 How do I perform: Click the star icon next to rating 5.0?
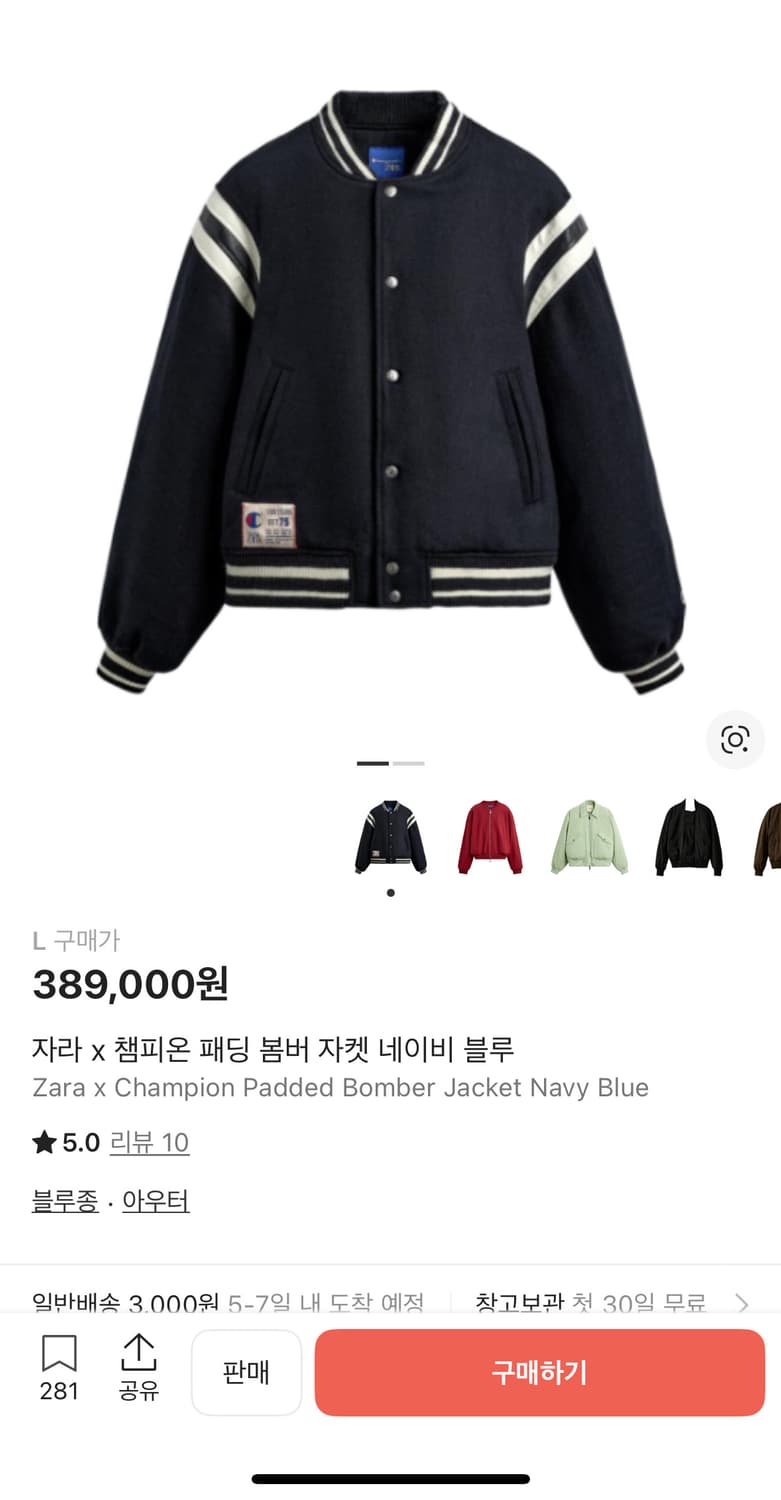[x=44, y=1142]
